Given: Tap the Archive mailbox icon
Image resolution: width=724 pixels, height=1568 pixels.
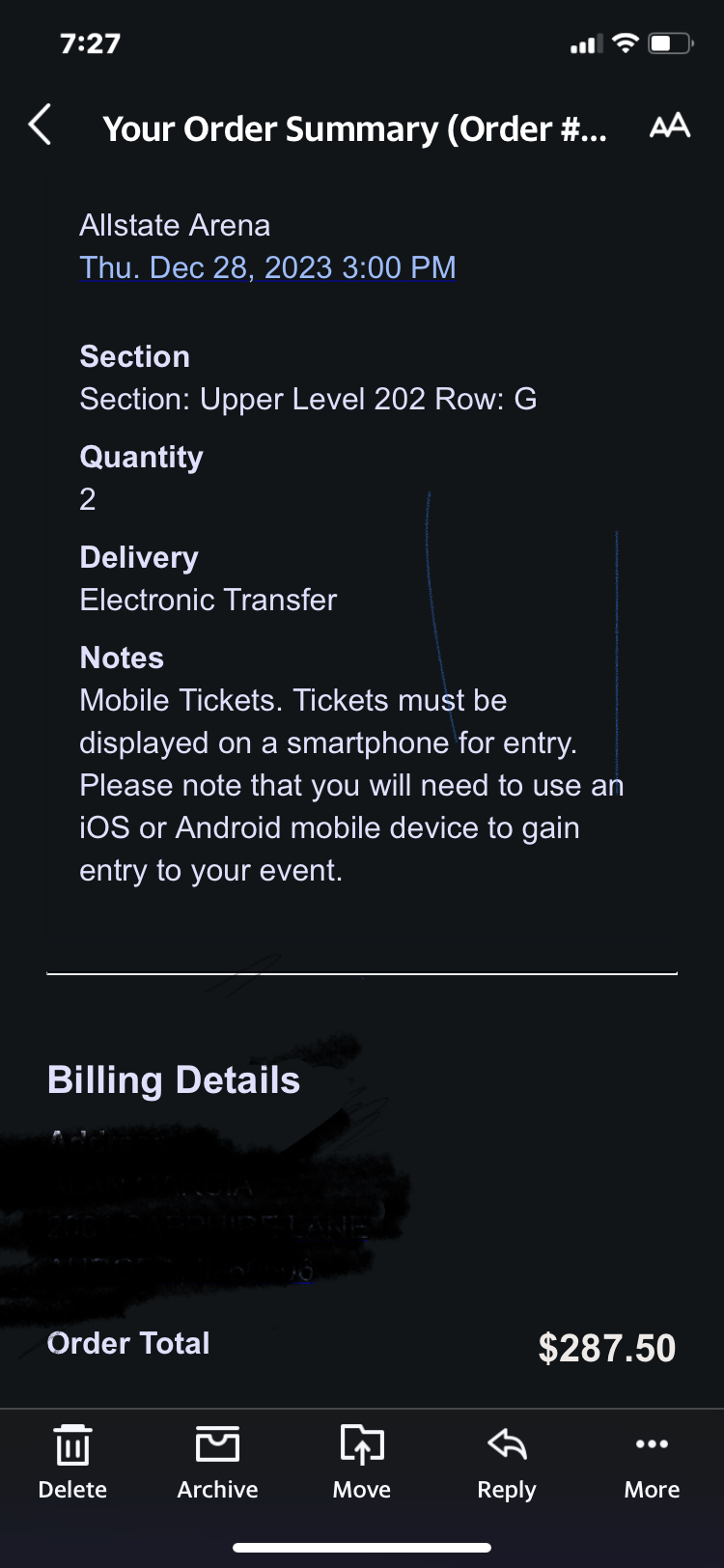Looking at the screenshot, I should (x=216, y=1444).
